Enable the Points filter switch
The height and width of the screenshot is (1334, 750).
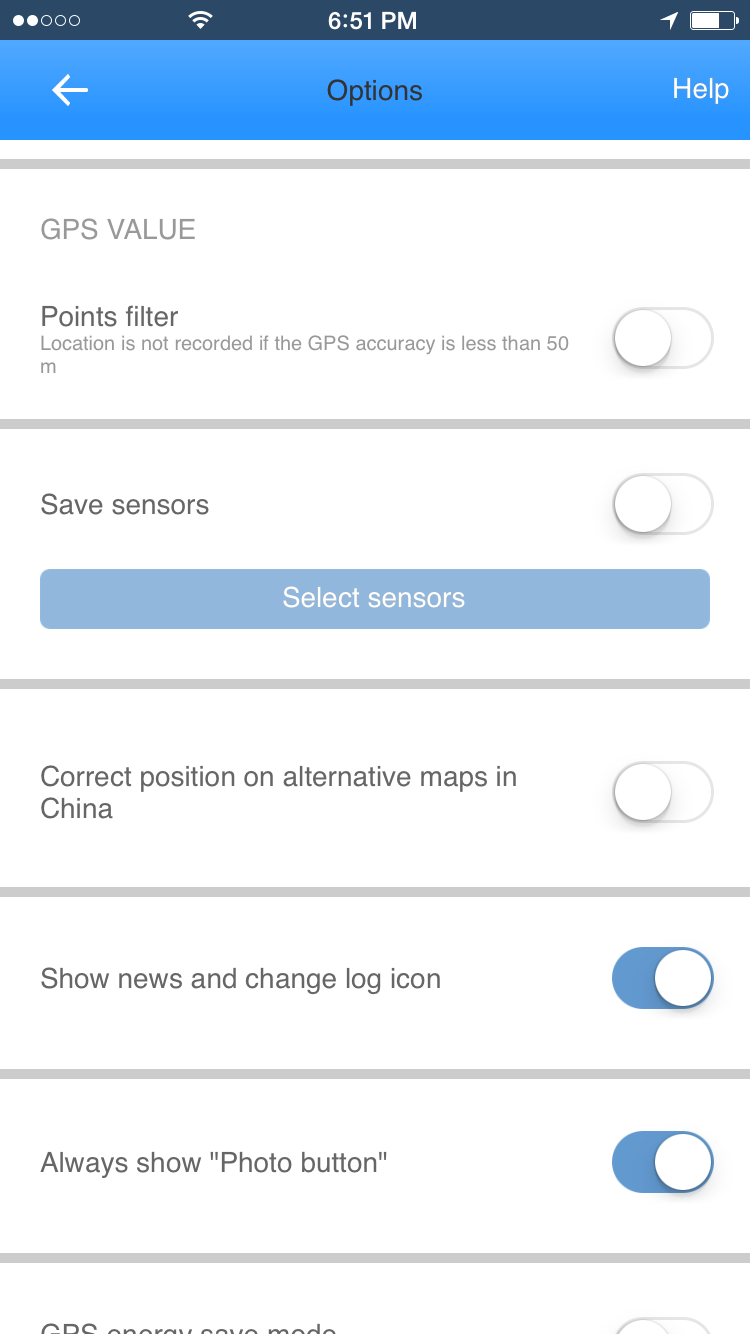[662, 338]
